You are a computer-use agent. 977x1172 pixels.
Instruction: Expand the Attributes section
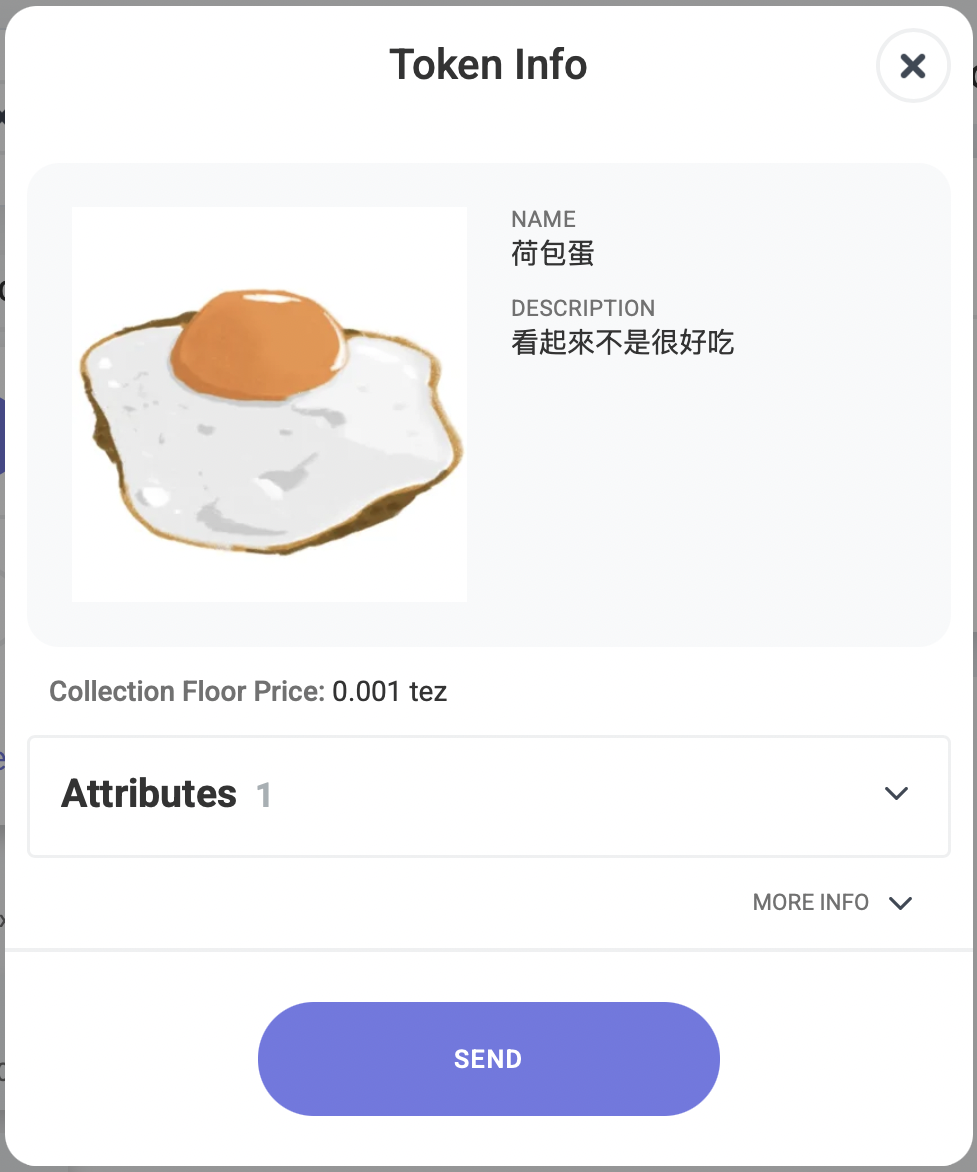coord(896,794)
